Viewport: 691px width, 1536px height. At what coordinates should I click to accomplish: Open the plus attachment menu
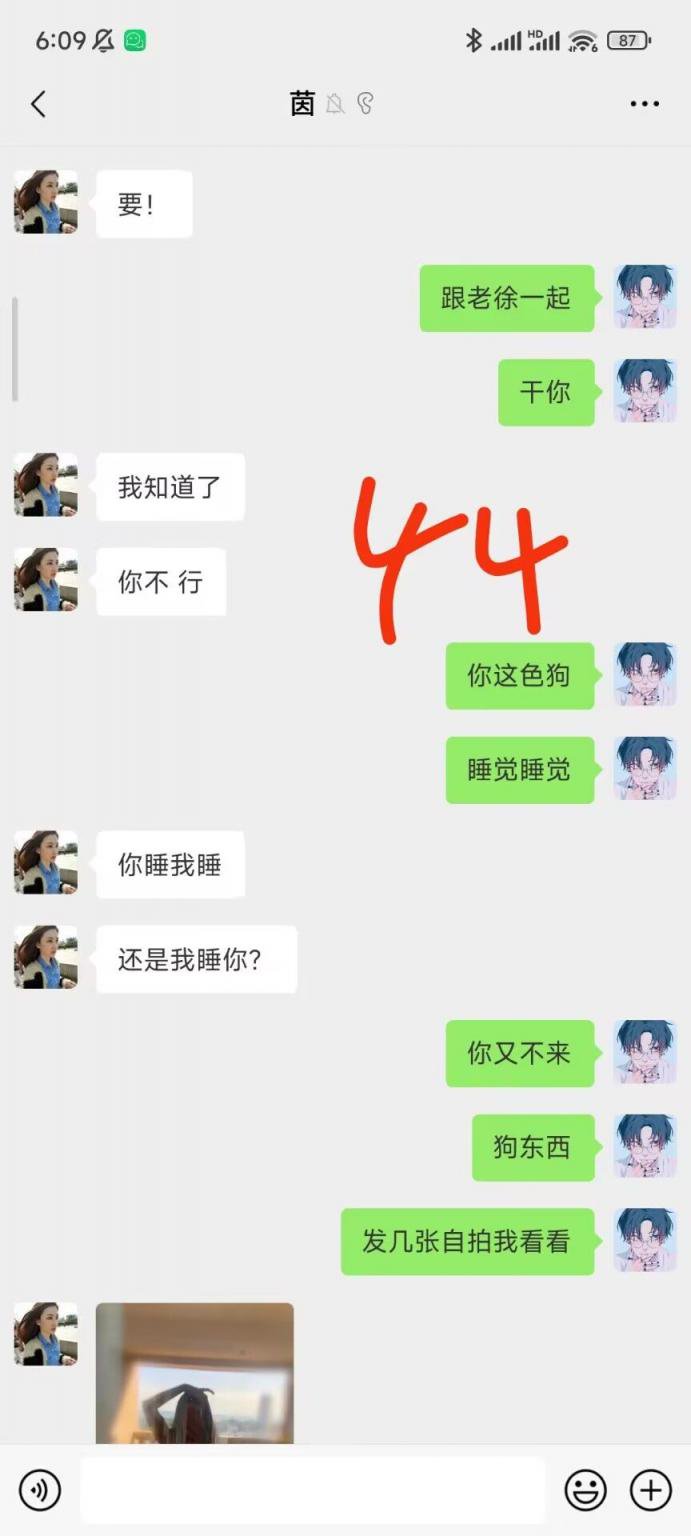[x=650, y=1490]
